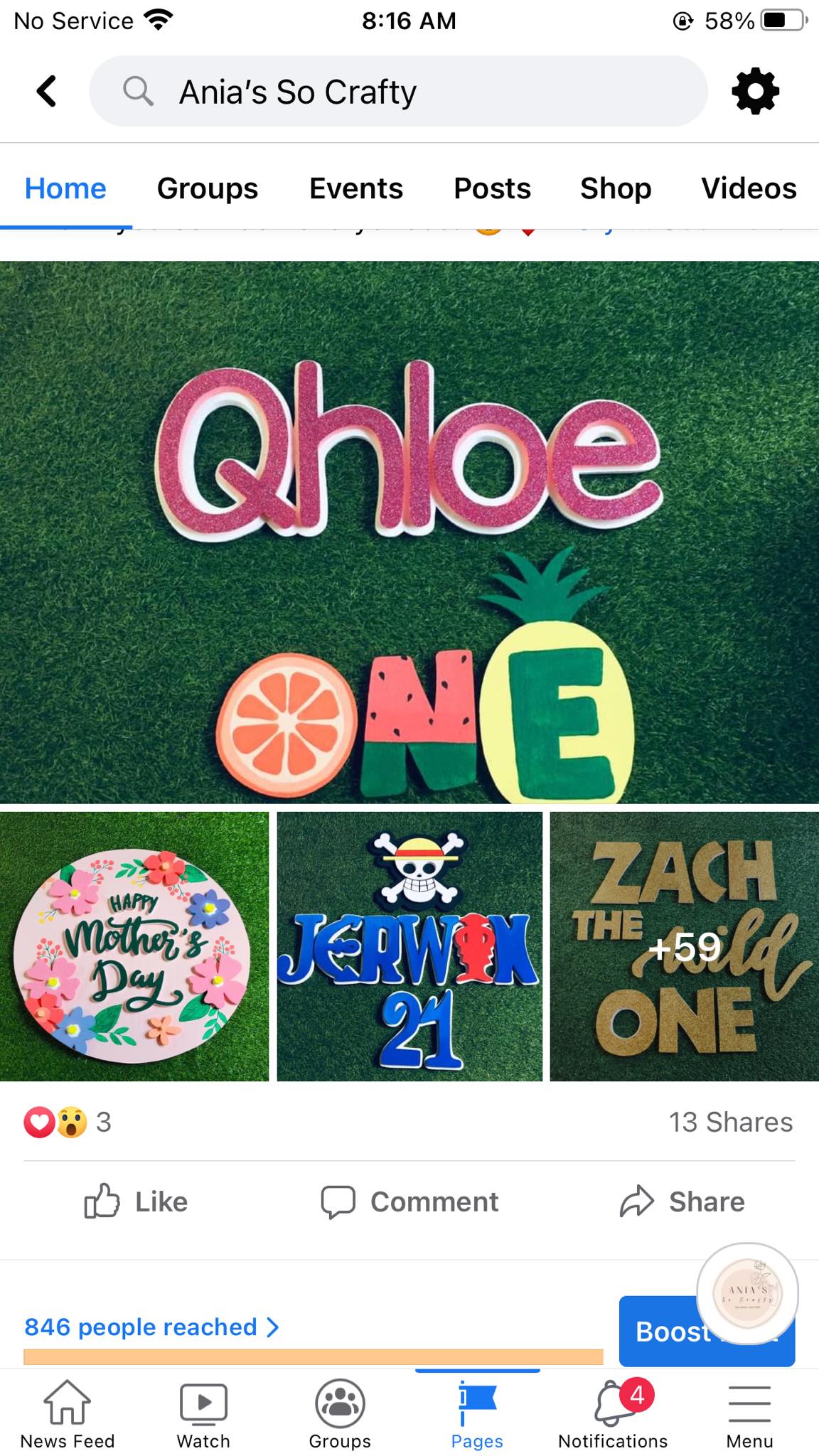Screen dimensions: 819x1456
Task: Like this post
Action: [x=136, y=1201]
